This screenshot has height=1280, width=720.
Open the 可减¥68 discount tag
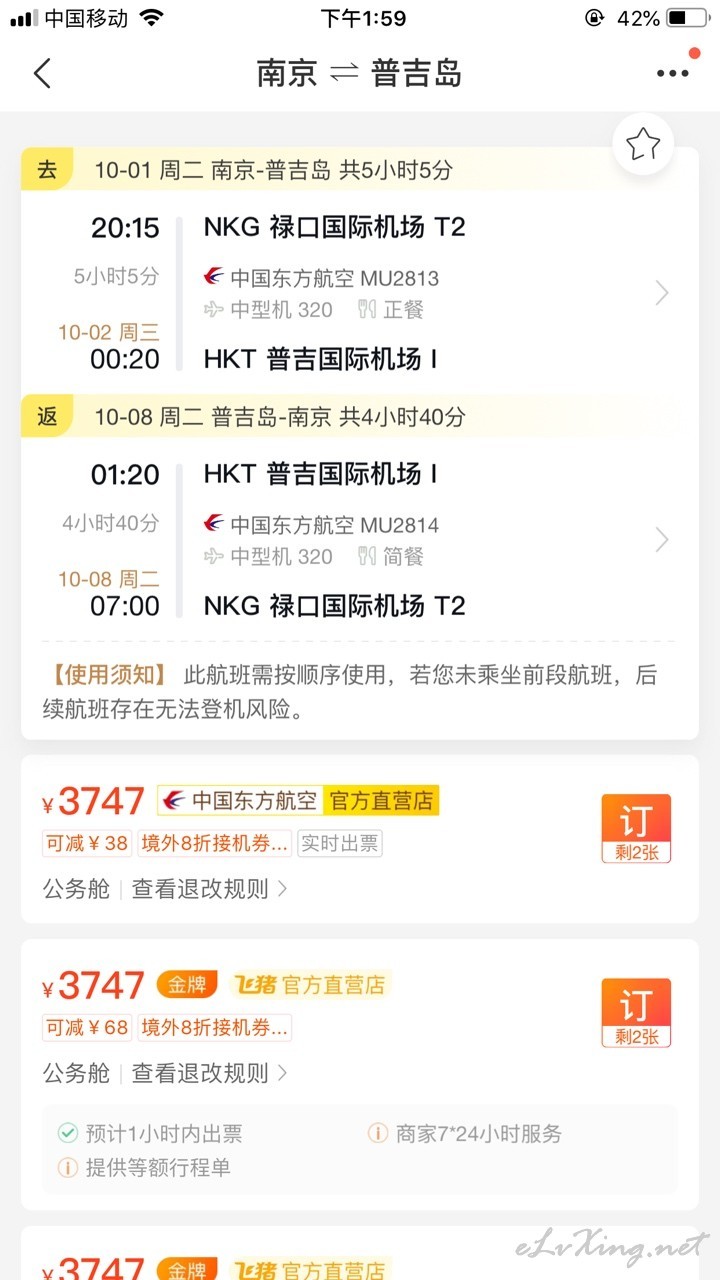87,1027
